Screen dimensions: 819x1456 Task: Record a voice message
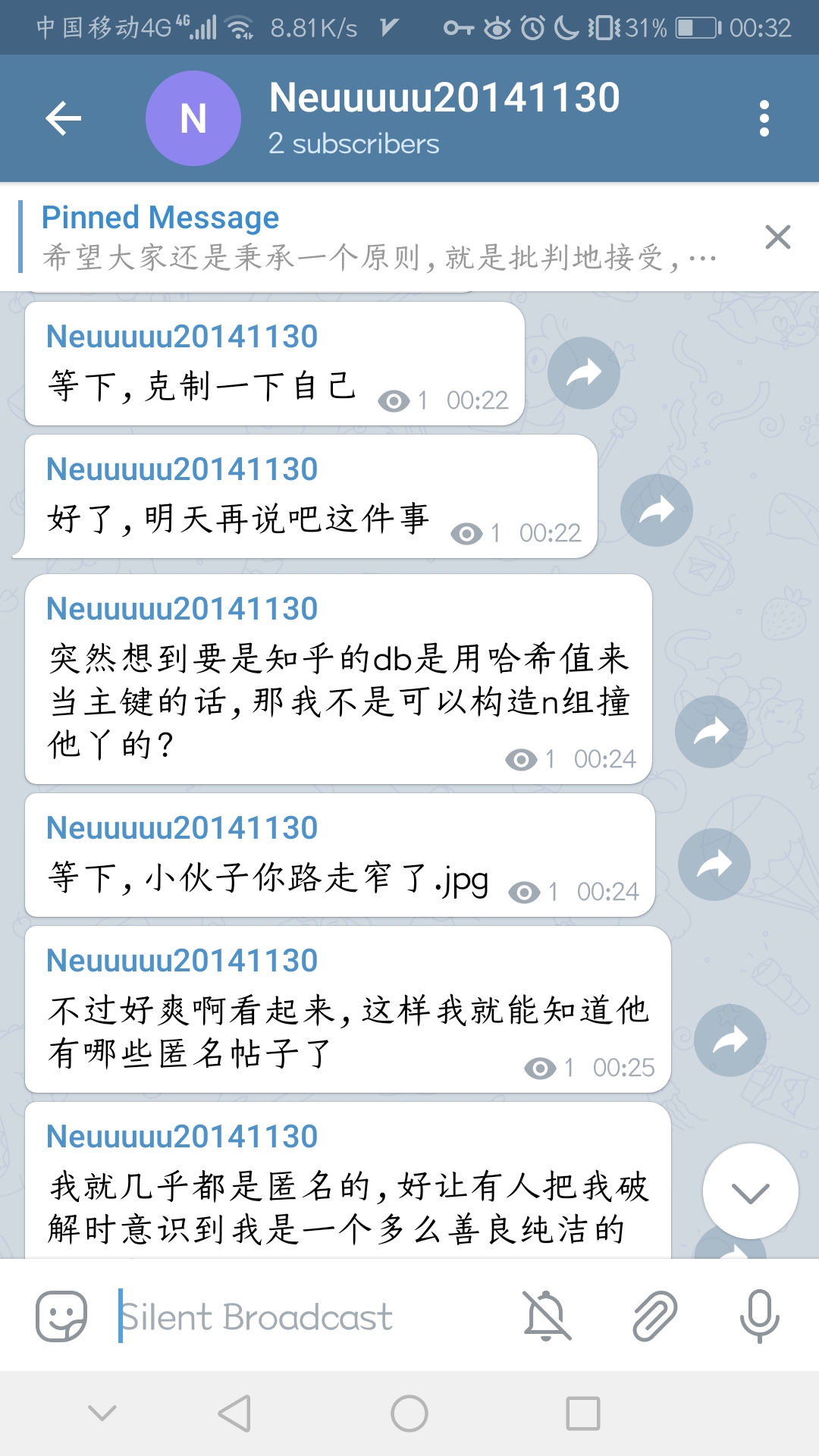[x=759, y=1316]
